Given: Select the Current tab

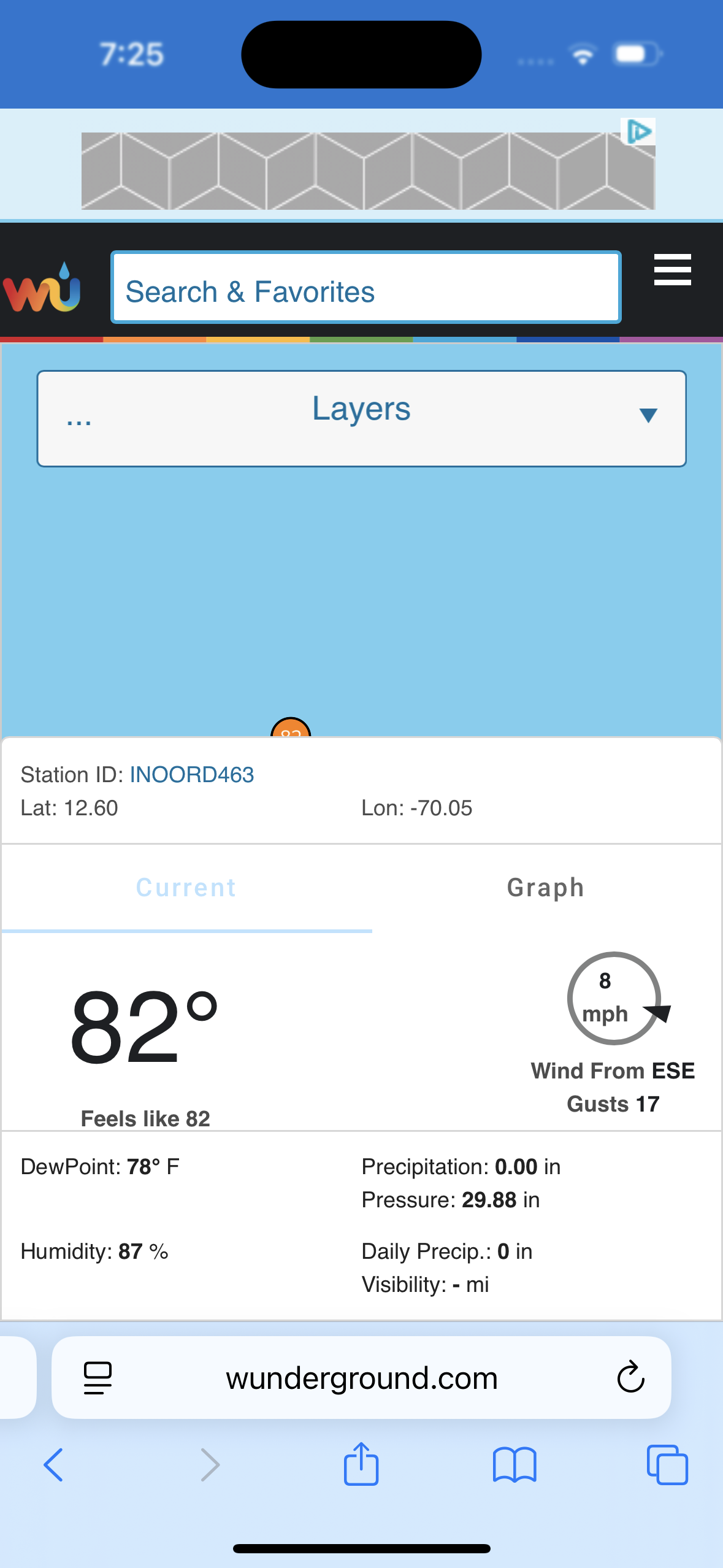Looking at the screenshot, I should (186, 888).
